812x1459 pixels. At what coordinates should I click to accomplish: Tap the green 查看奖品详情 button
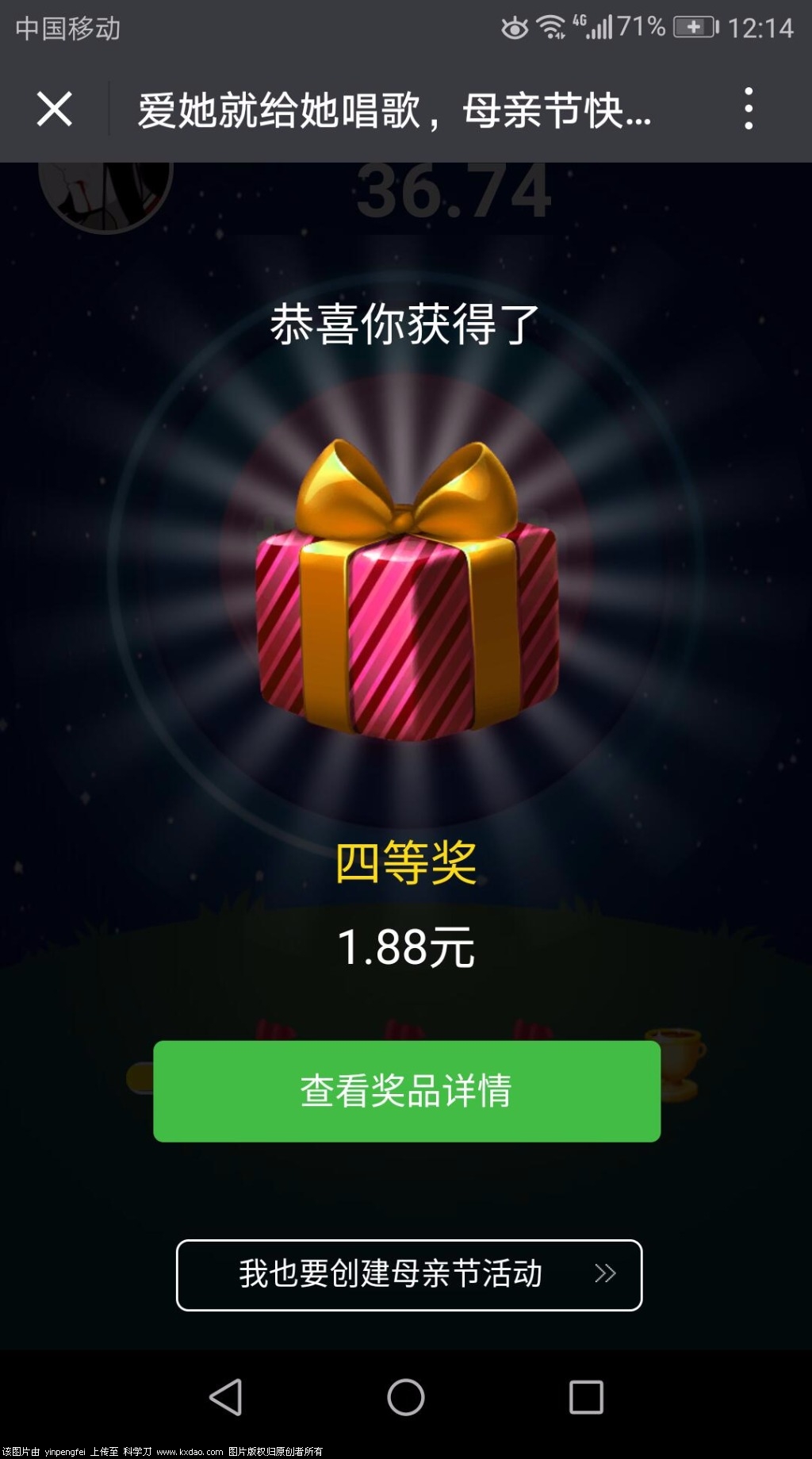point(406,1091)
